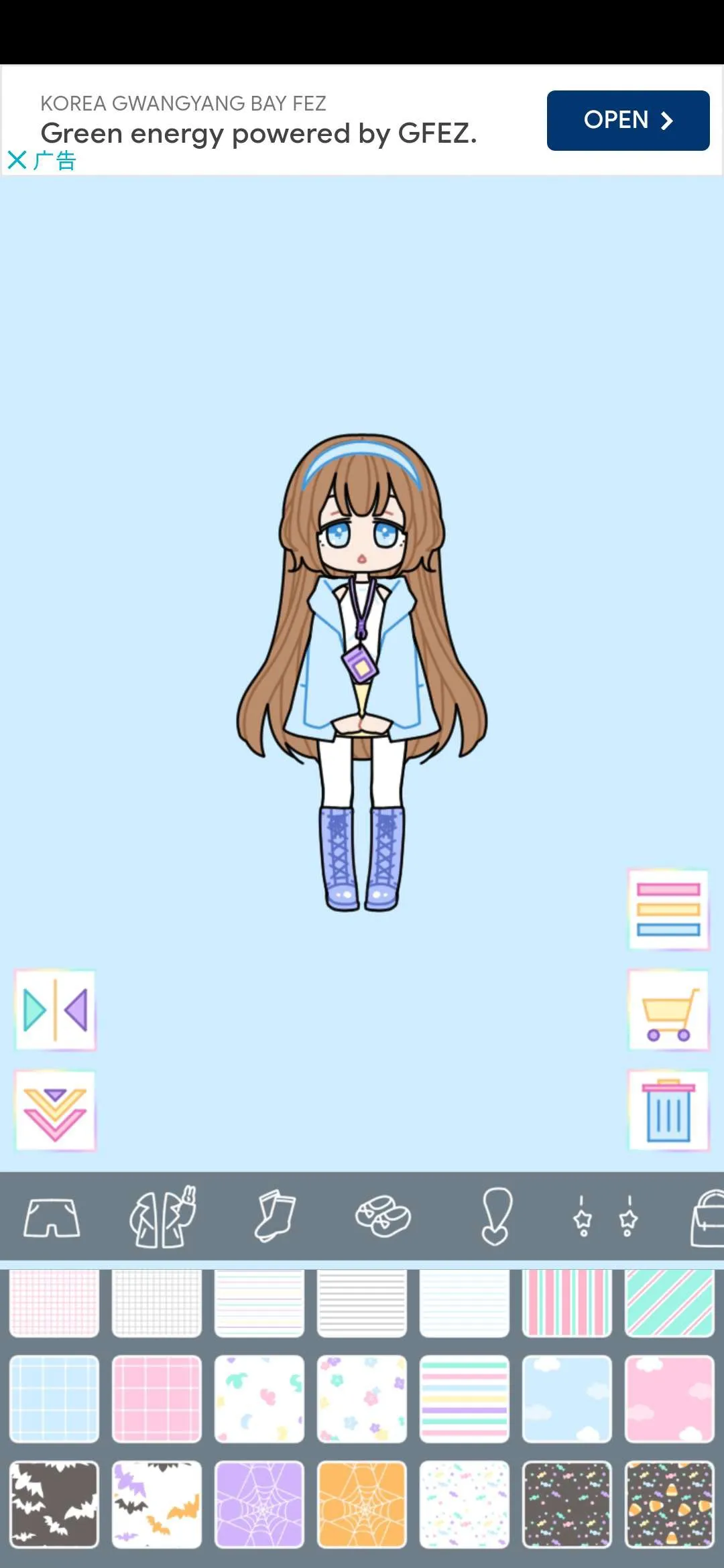Close the ad banner
The width and height of the screenshot is (724, 1568).
(17, 160)
